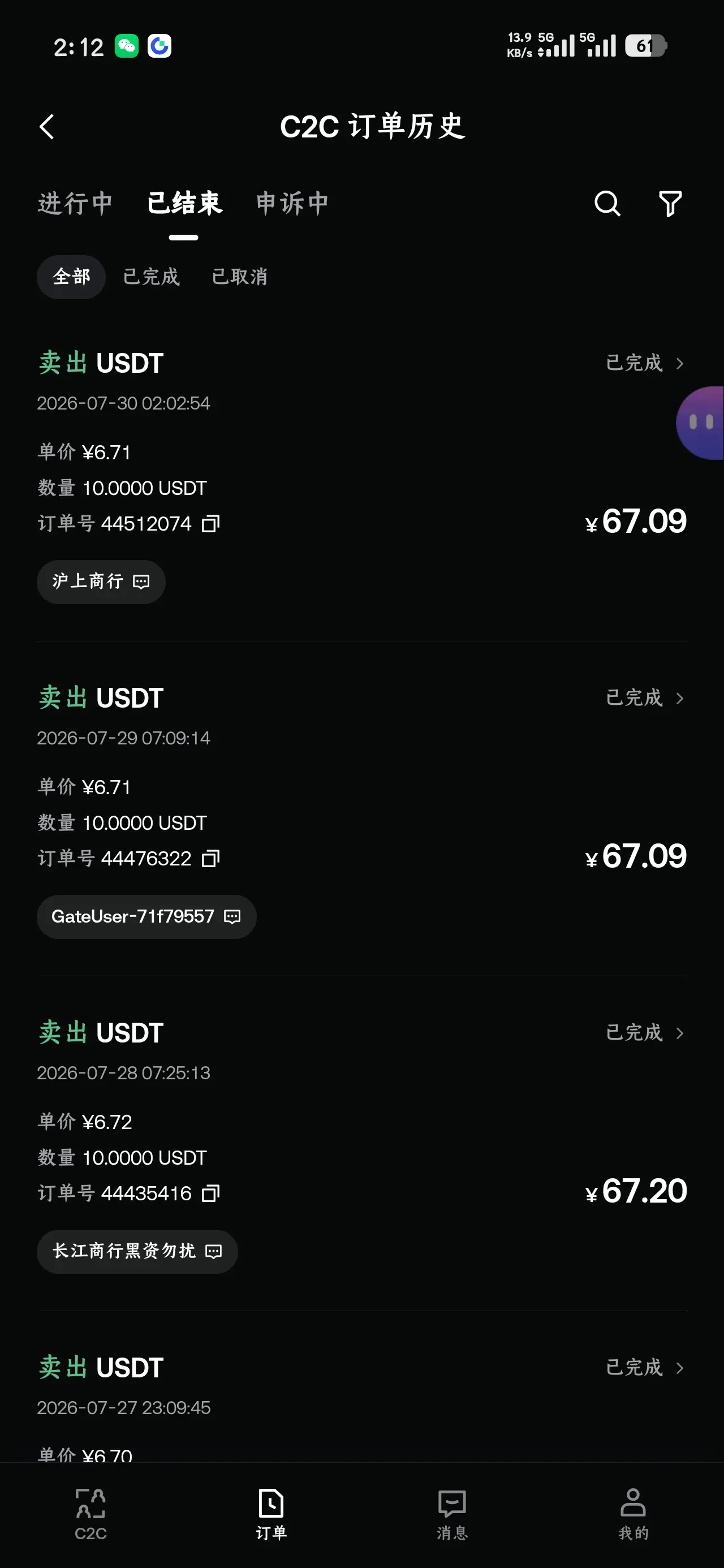This screenshot has width=724, height=1568.
Task: Select the 全部 filter chip
Action: click(71, 277)
